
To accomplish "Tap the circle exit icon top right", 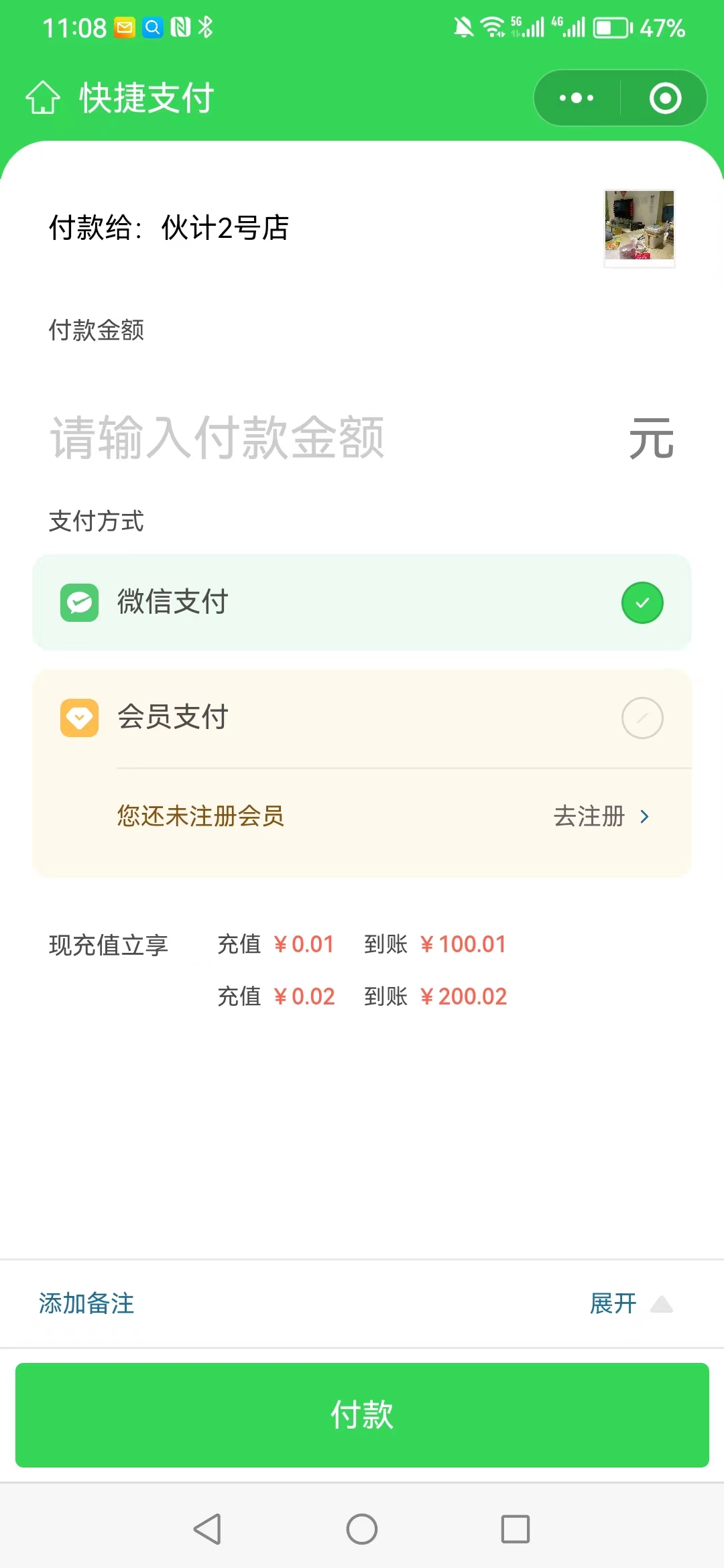I will tap(664, 97).
